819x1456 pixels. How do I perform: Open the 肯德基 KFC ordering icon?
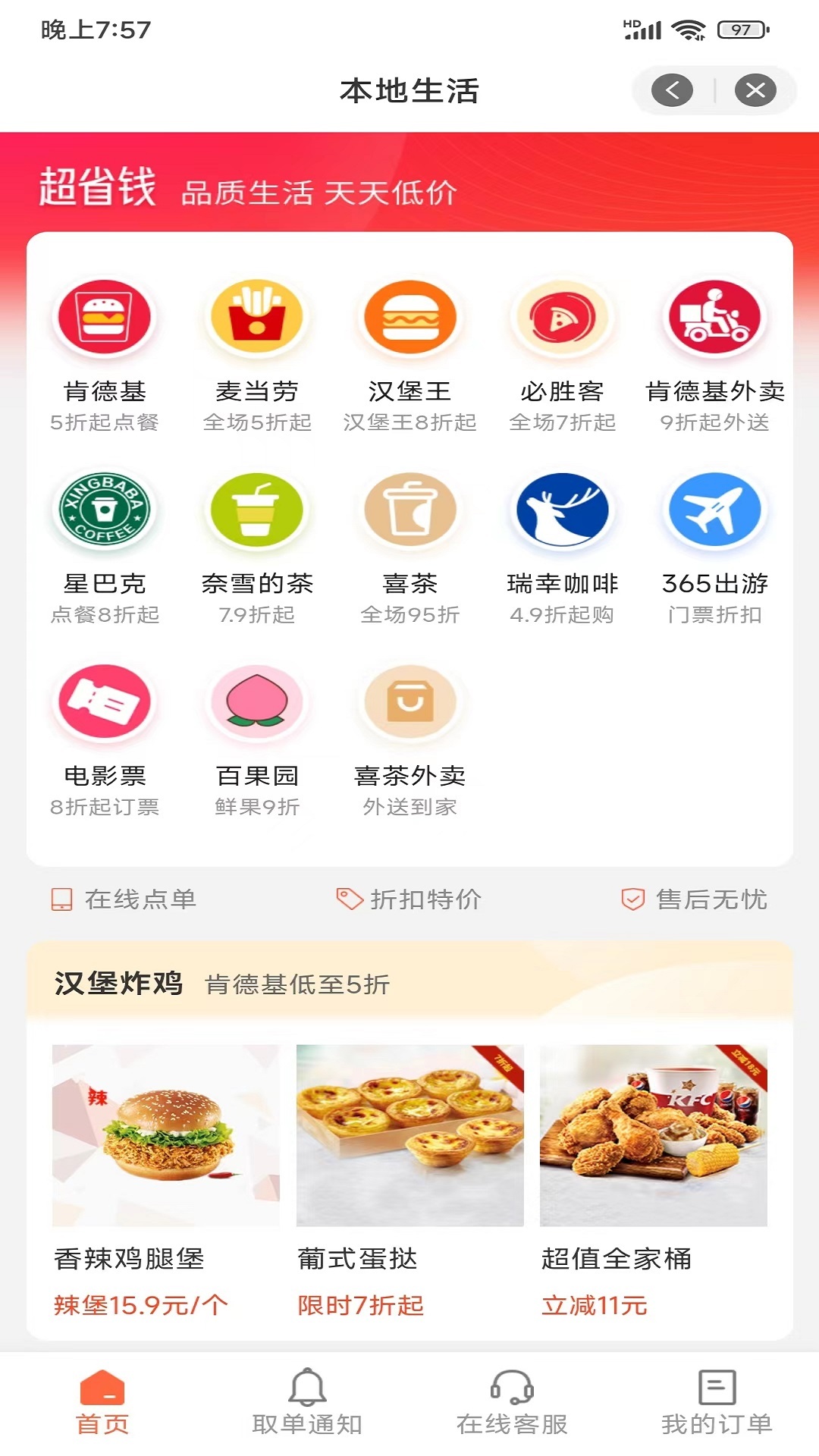[x=106, y=318]
